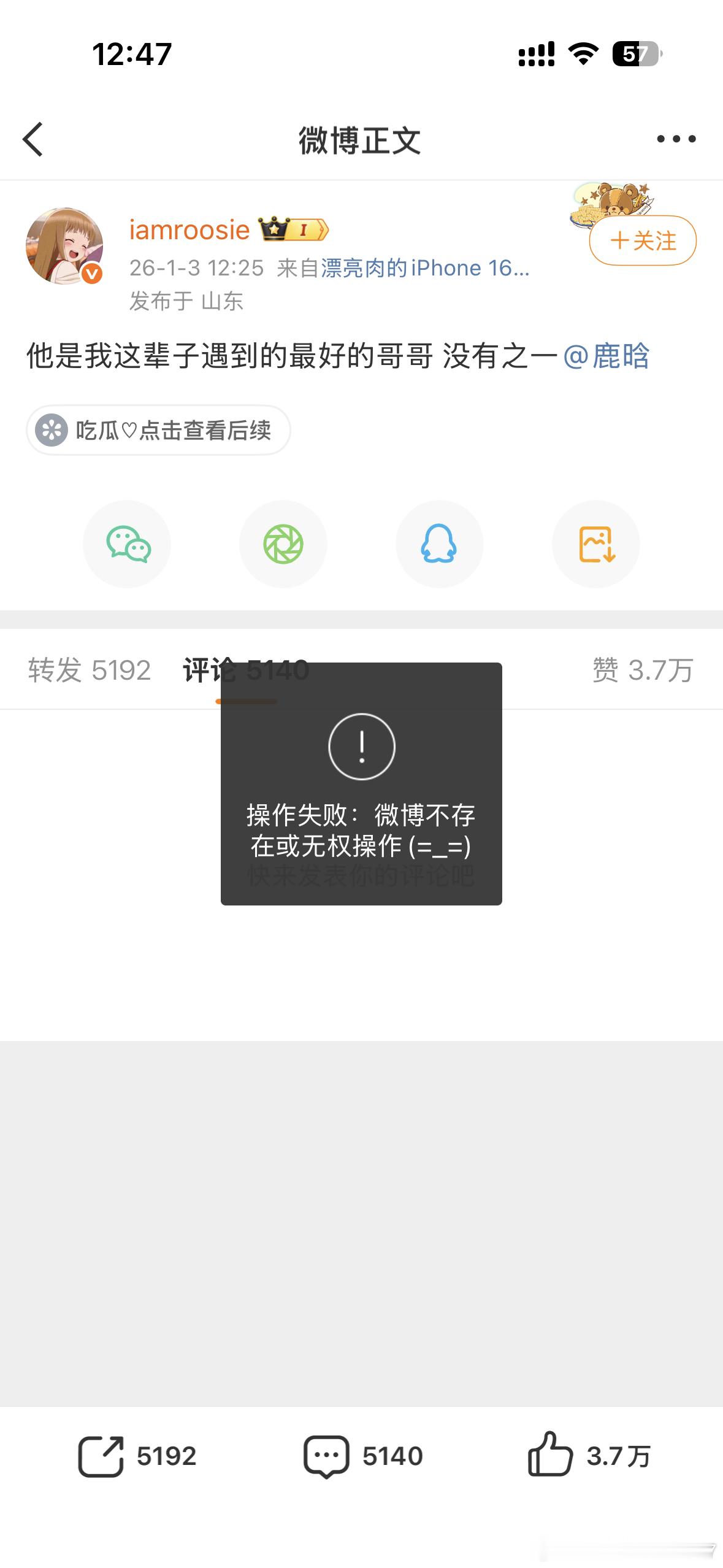Click the 漂亮肉的iPhone 16 source link
This screenshot has width=723, height=1568.
click(425, 267)
